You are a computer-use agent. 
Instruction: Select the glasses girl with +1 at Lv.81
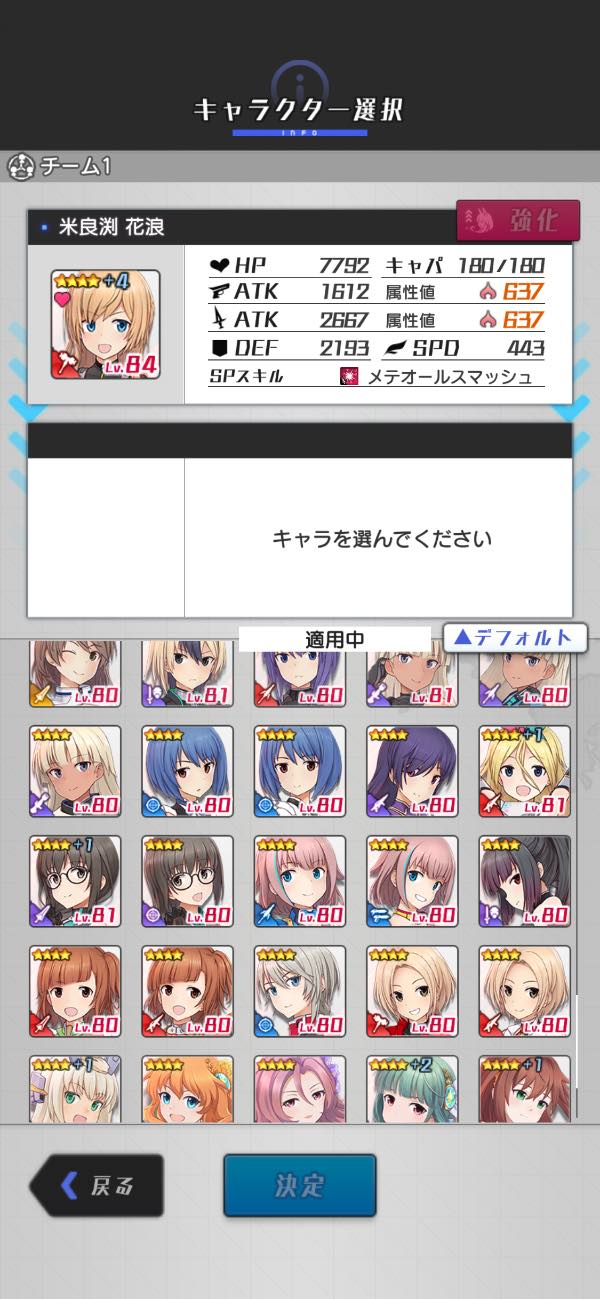(75, 881)
